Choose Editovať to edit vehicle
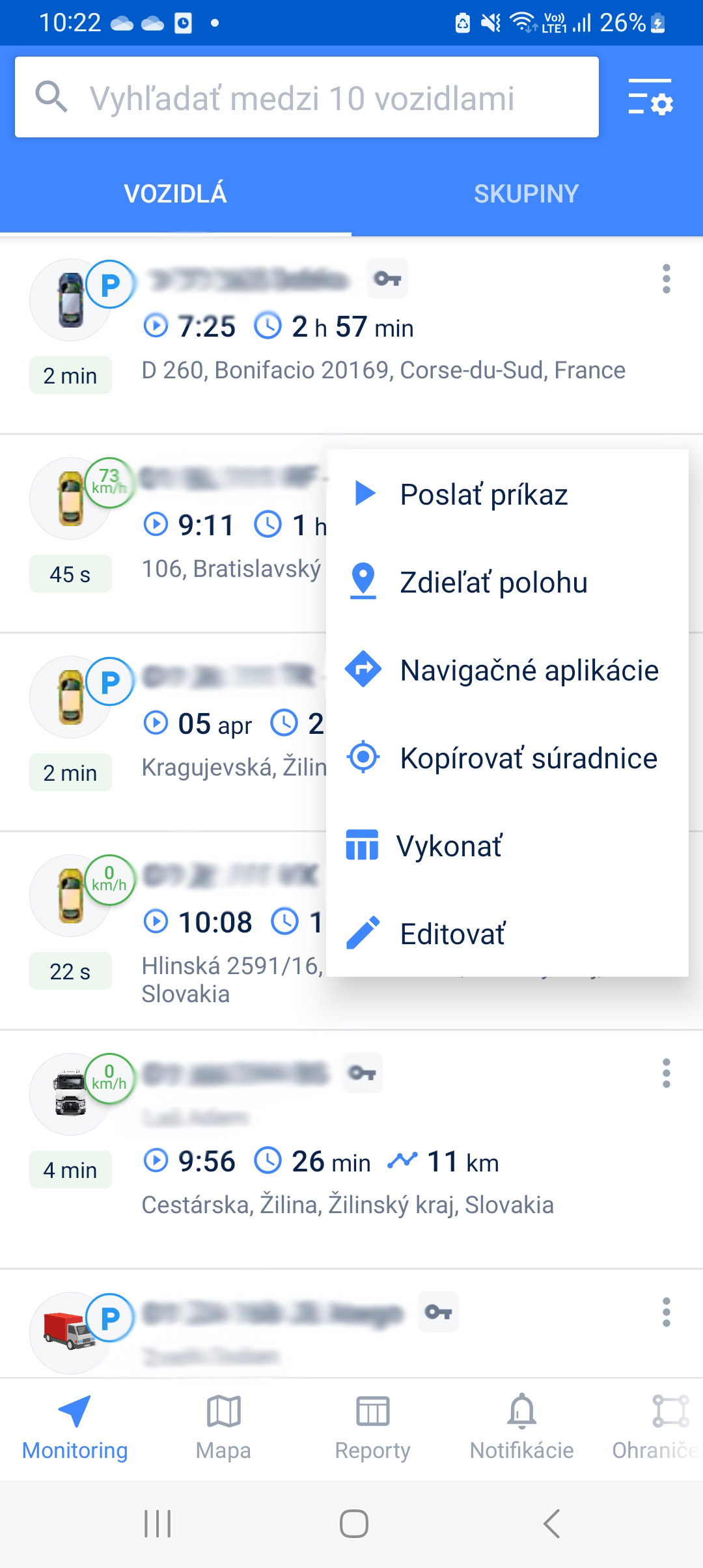The image size is (703, 1568). (507, 933)
